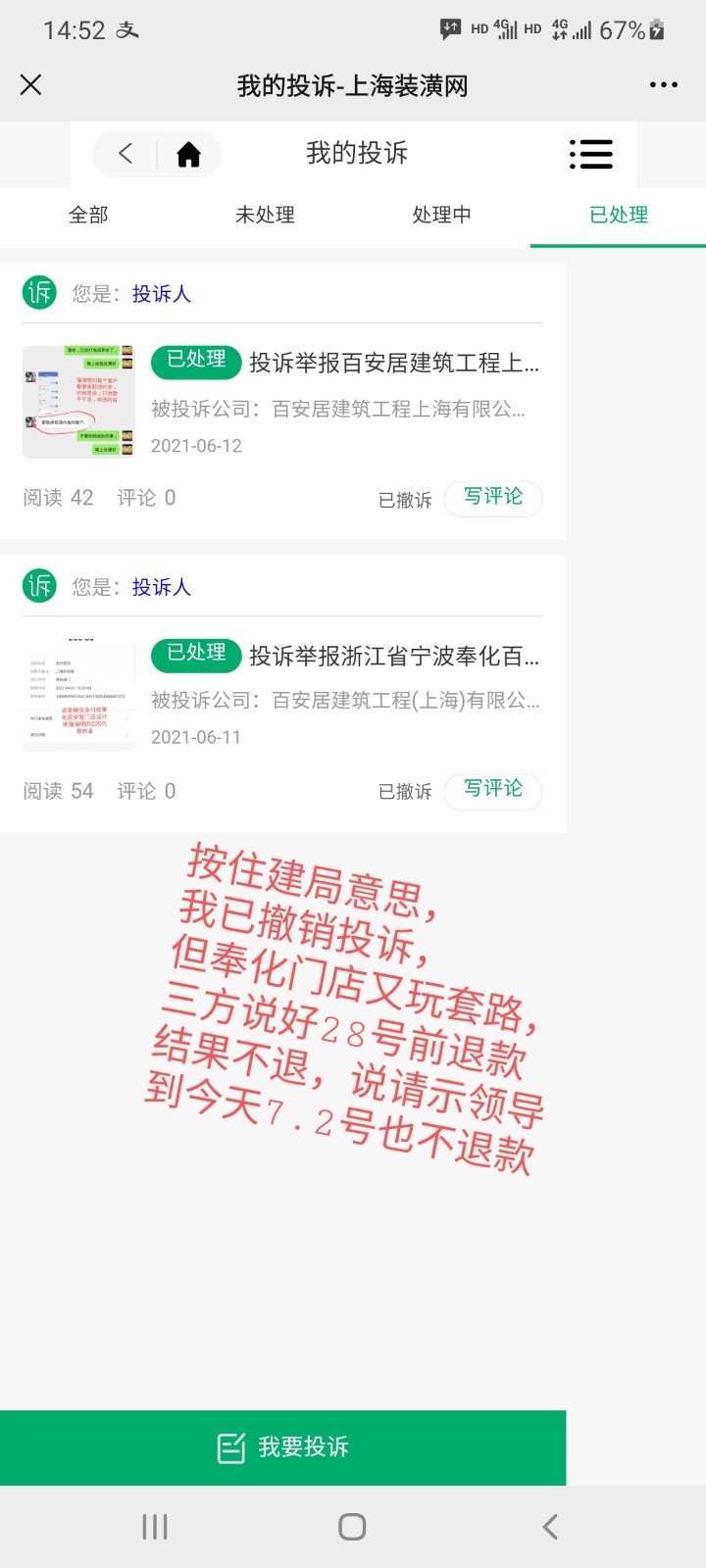Open the 投诉举报百安居建筑工程上 complaint
Screen dimensions: 706x1568
coord(392,364)
